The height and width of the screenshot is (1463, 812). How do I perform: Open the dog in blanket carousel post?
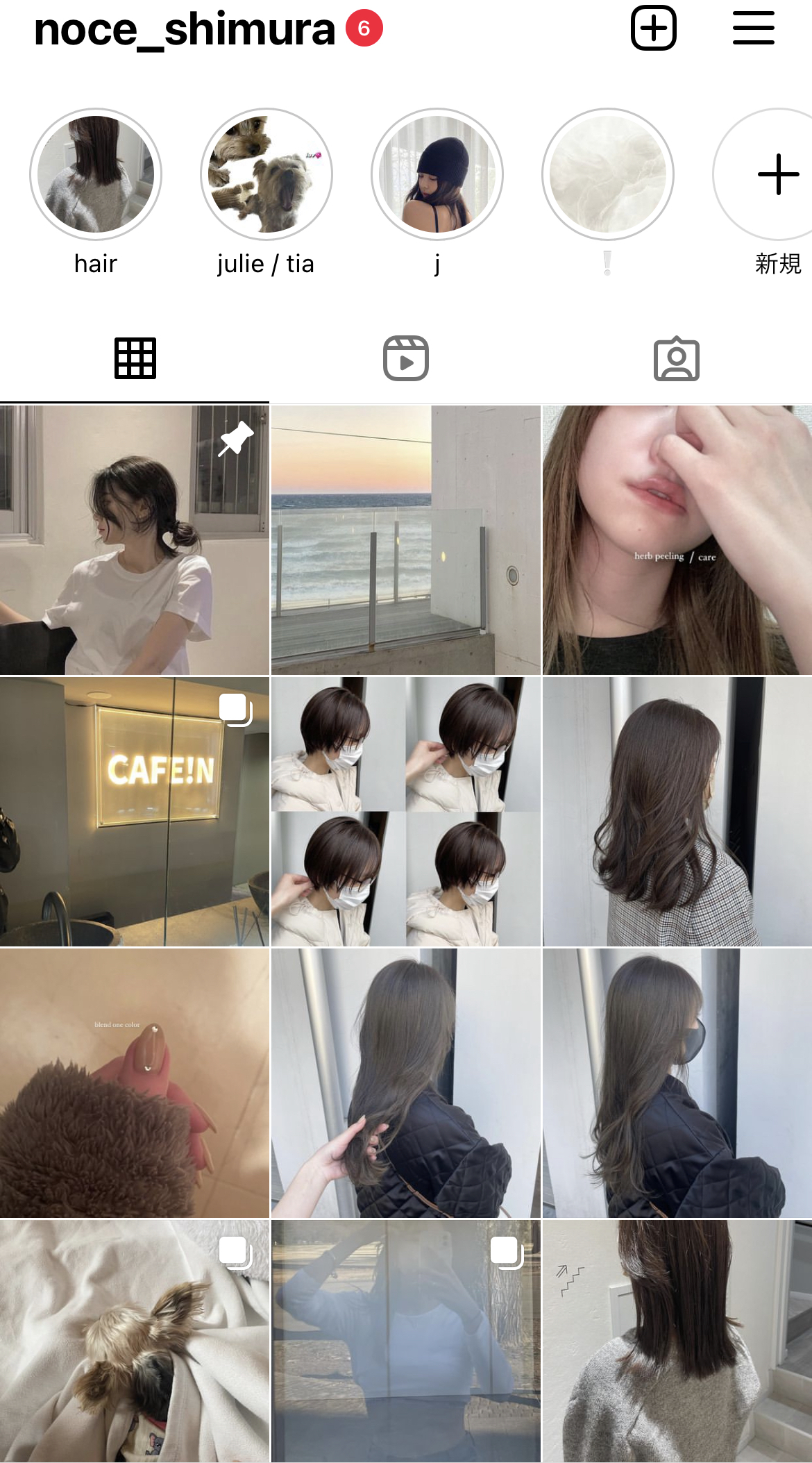[x=135, y=1341]
